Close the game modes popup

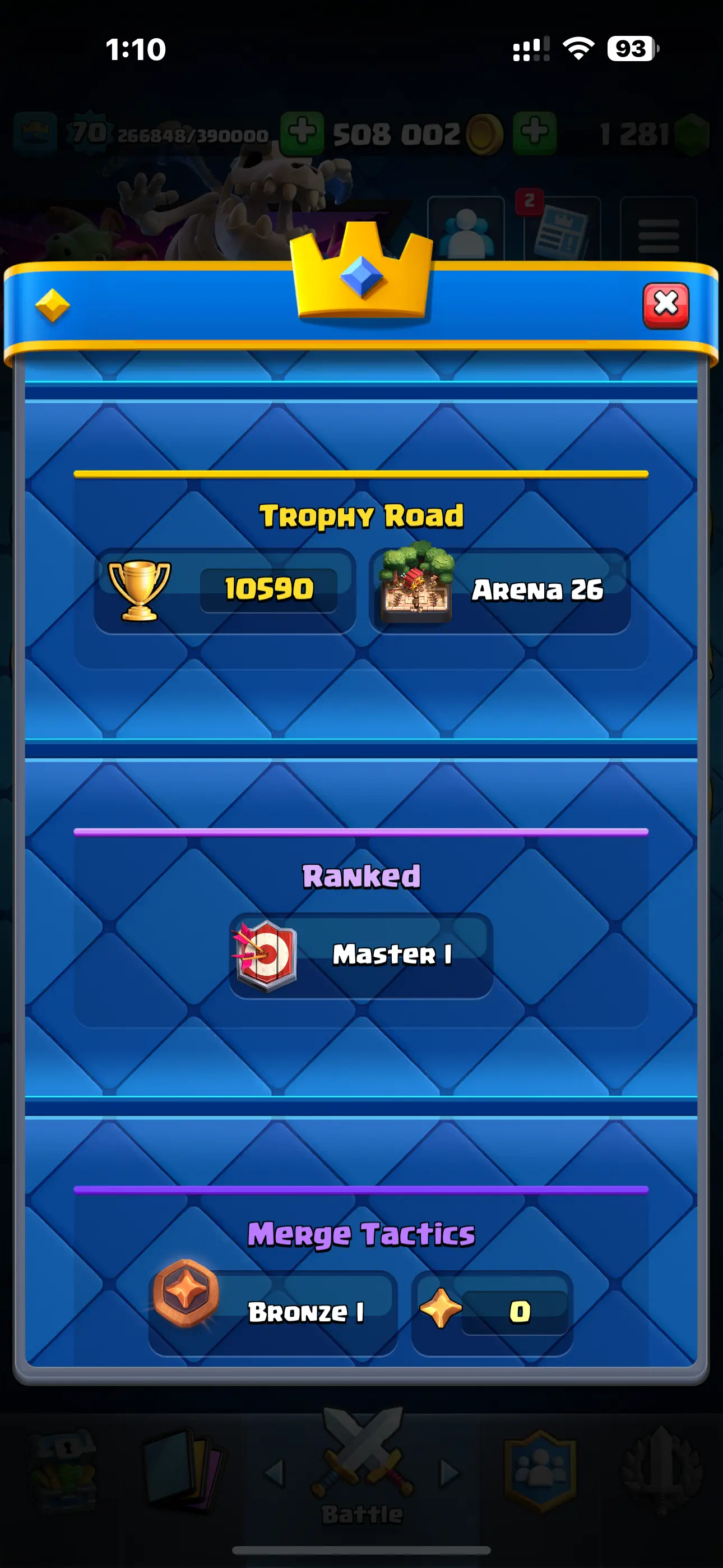tap(665, 305)
